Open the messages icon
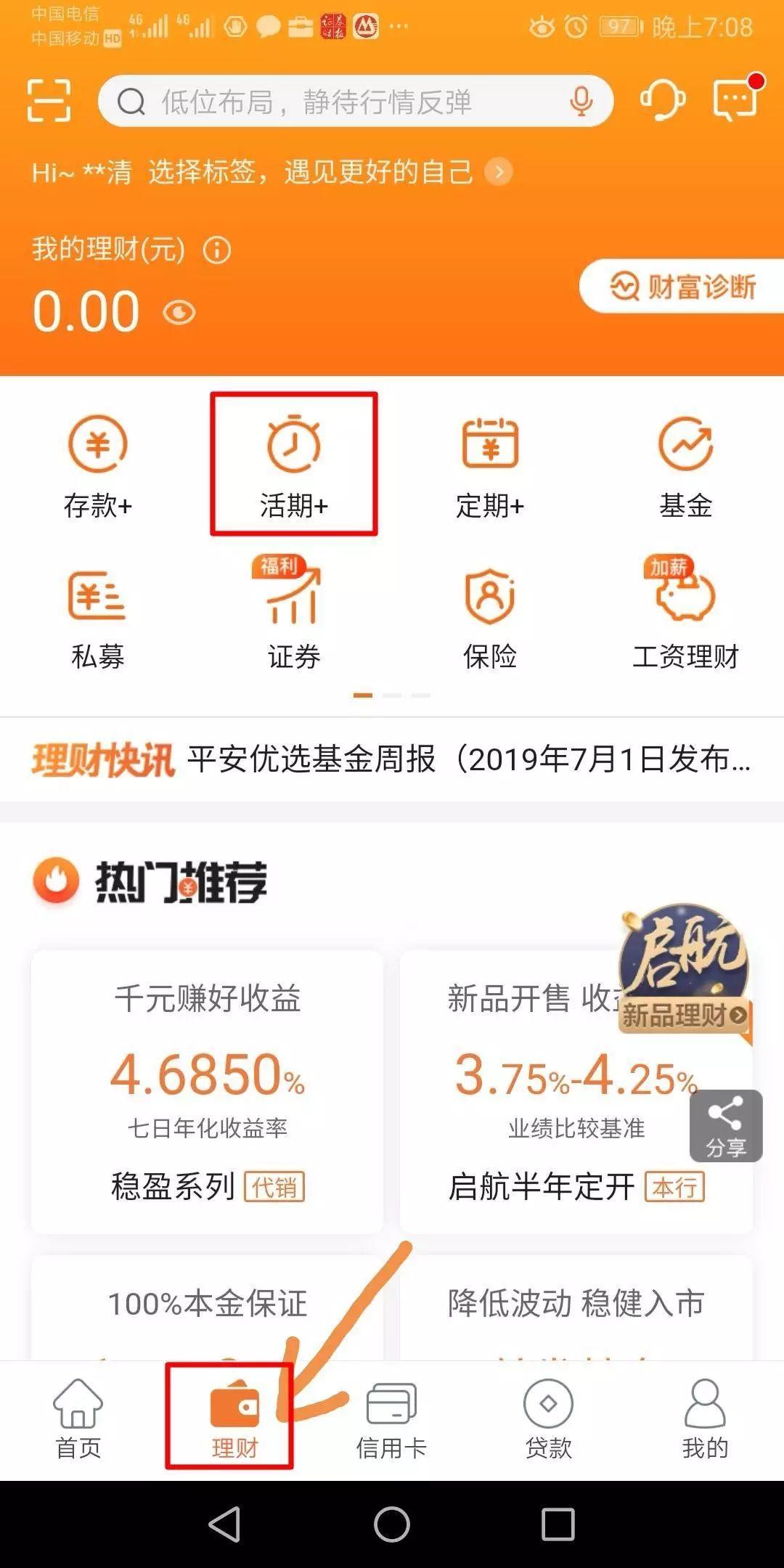 pos(735,99)
